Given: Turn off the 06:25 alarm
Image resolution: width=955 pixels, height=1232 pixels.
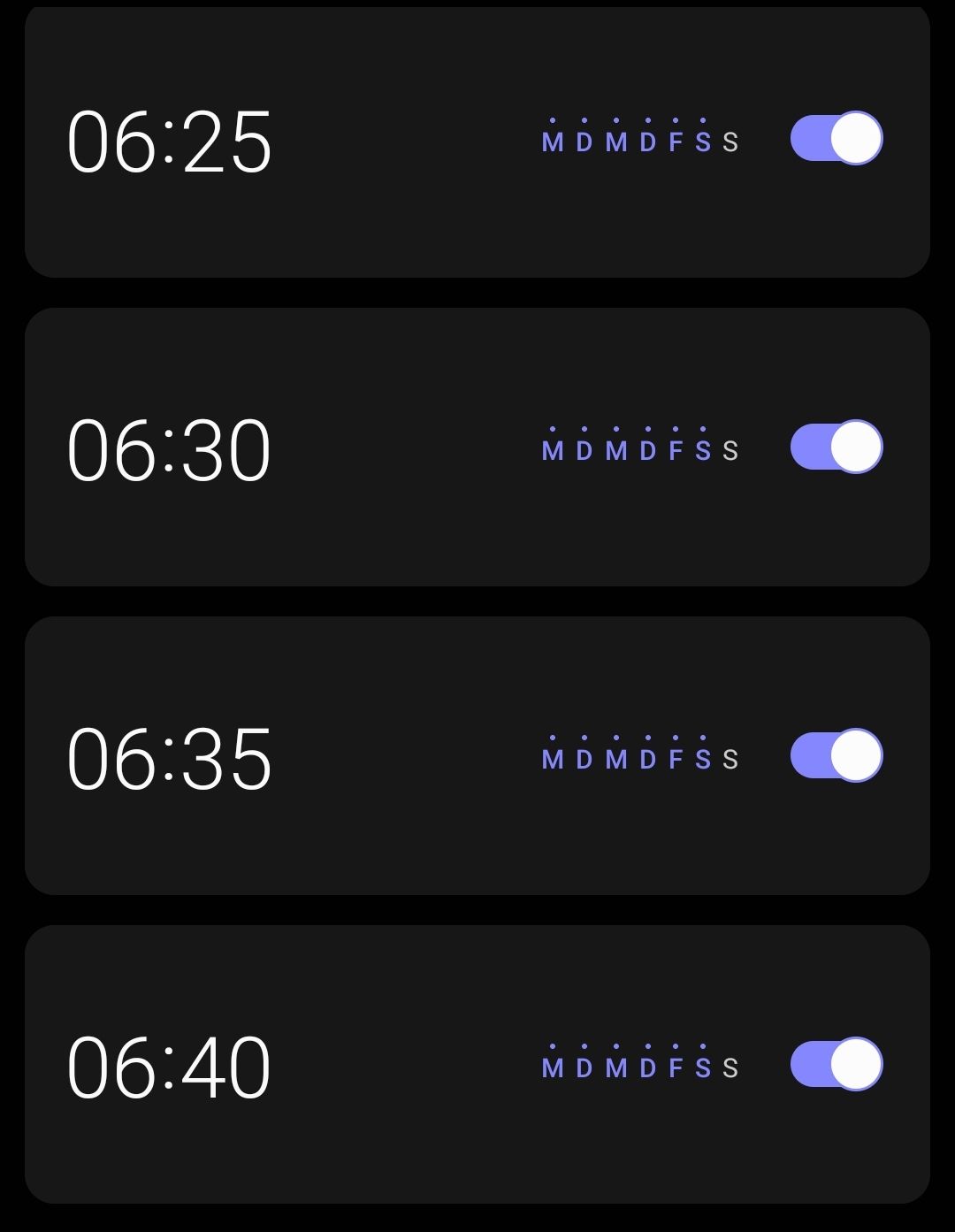Looking at the screenshot, I should (x=836, y=138).
